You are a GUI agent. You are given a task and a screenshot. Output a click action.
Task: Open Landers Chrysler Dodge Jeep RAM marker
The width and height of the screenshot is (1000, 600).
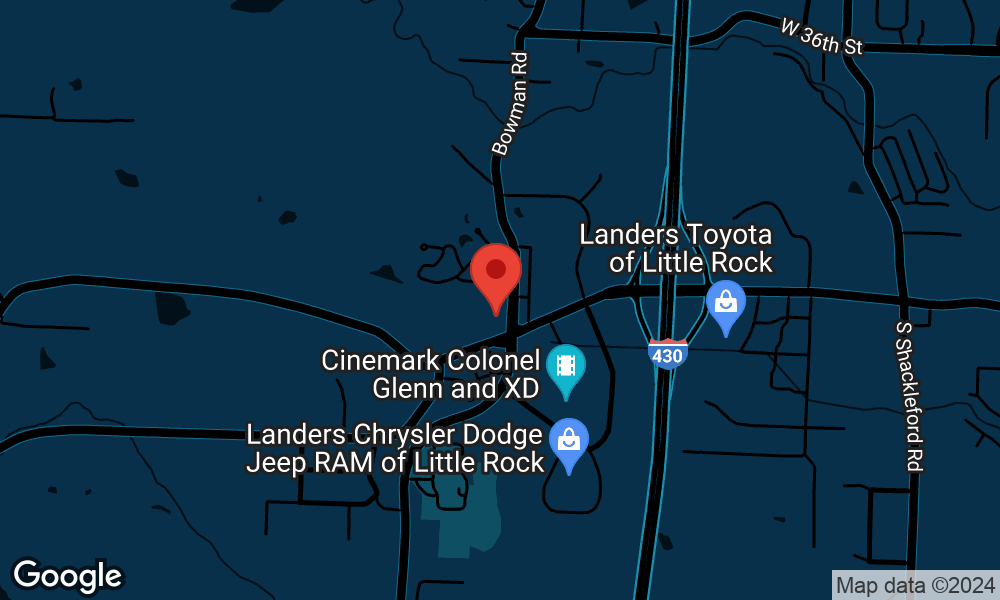569,441
